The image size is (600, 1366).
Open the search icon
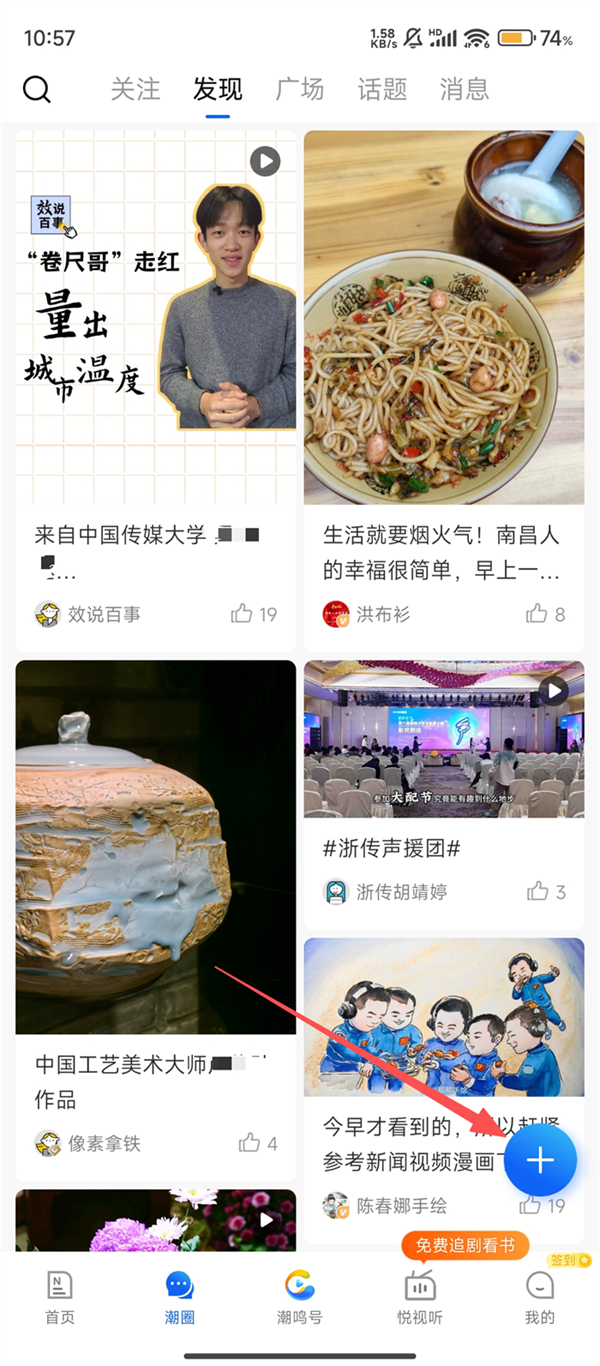tap(37, 89)
